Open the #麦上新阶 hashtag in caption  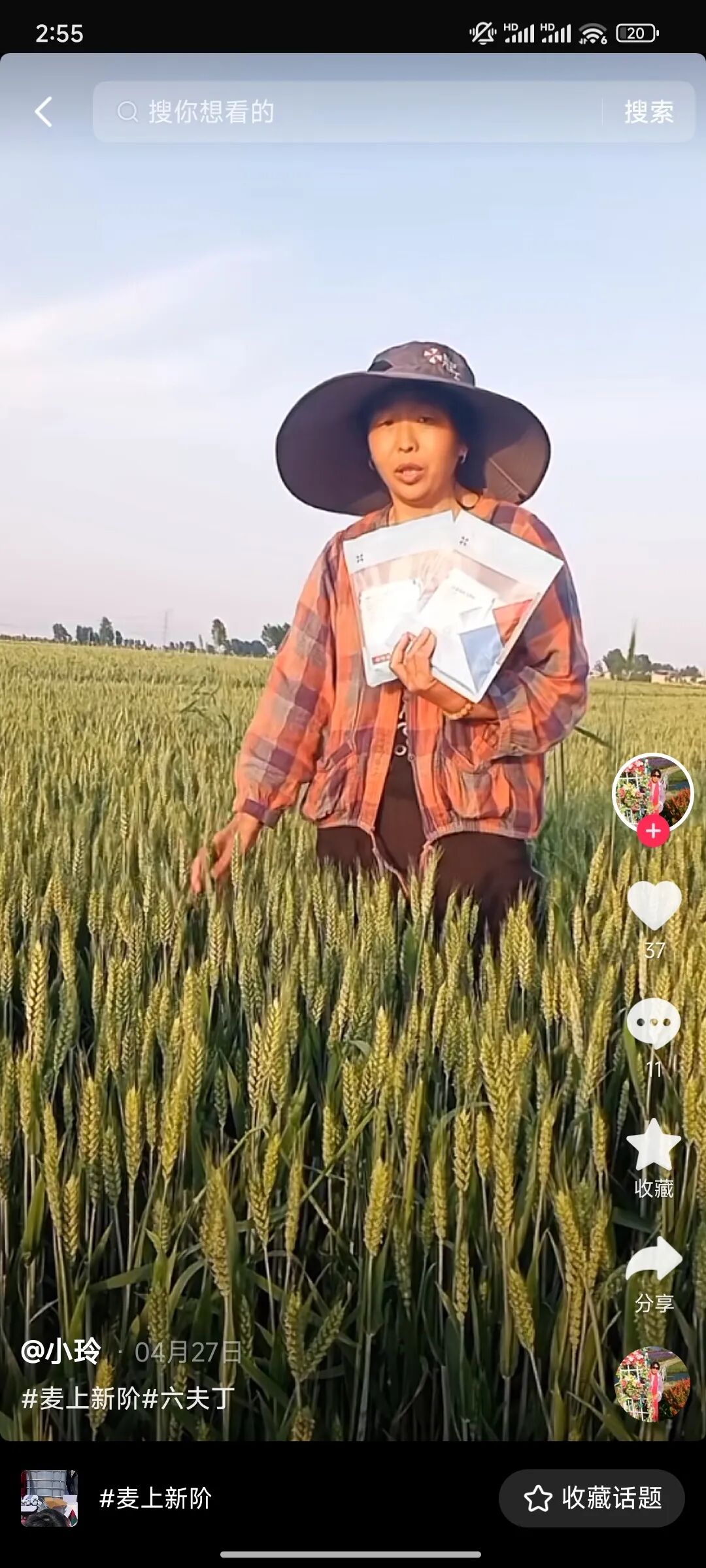tap(81, 1398)
